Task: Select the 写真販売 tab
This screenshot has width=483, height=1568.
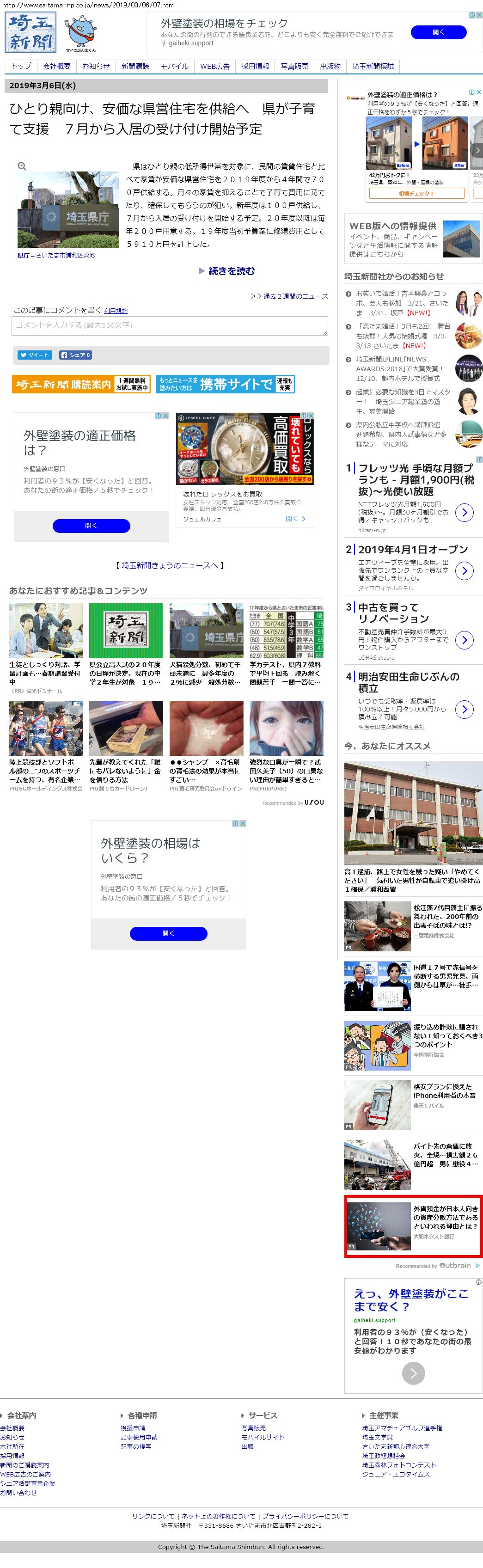Action: point(294,67)
